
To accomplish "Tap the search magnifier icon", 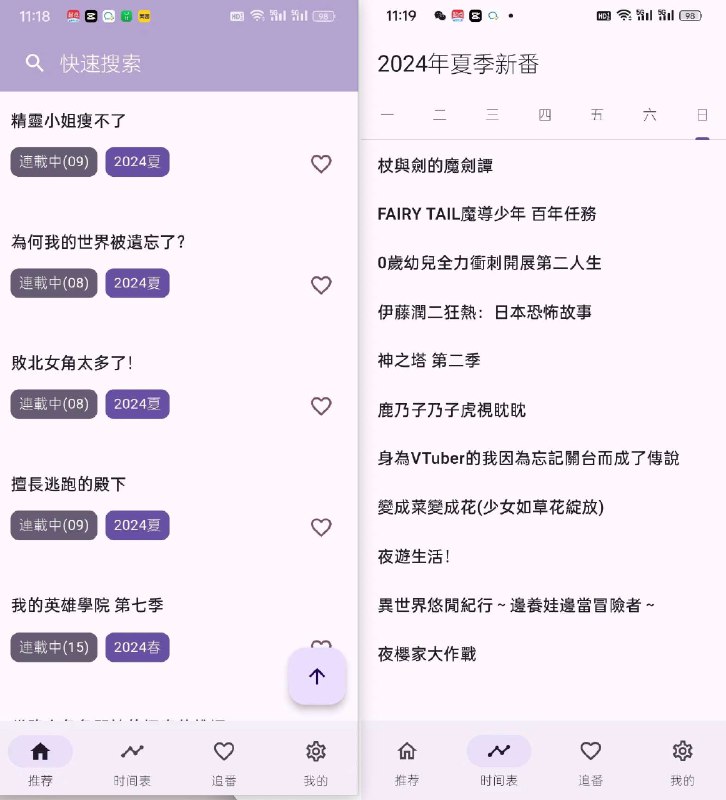I will pyautogui.click(x=34, y=62).
